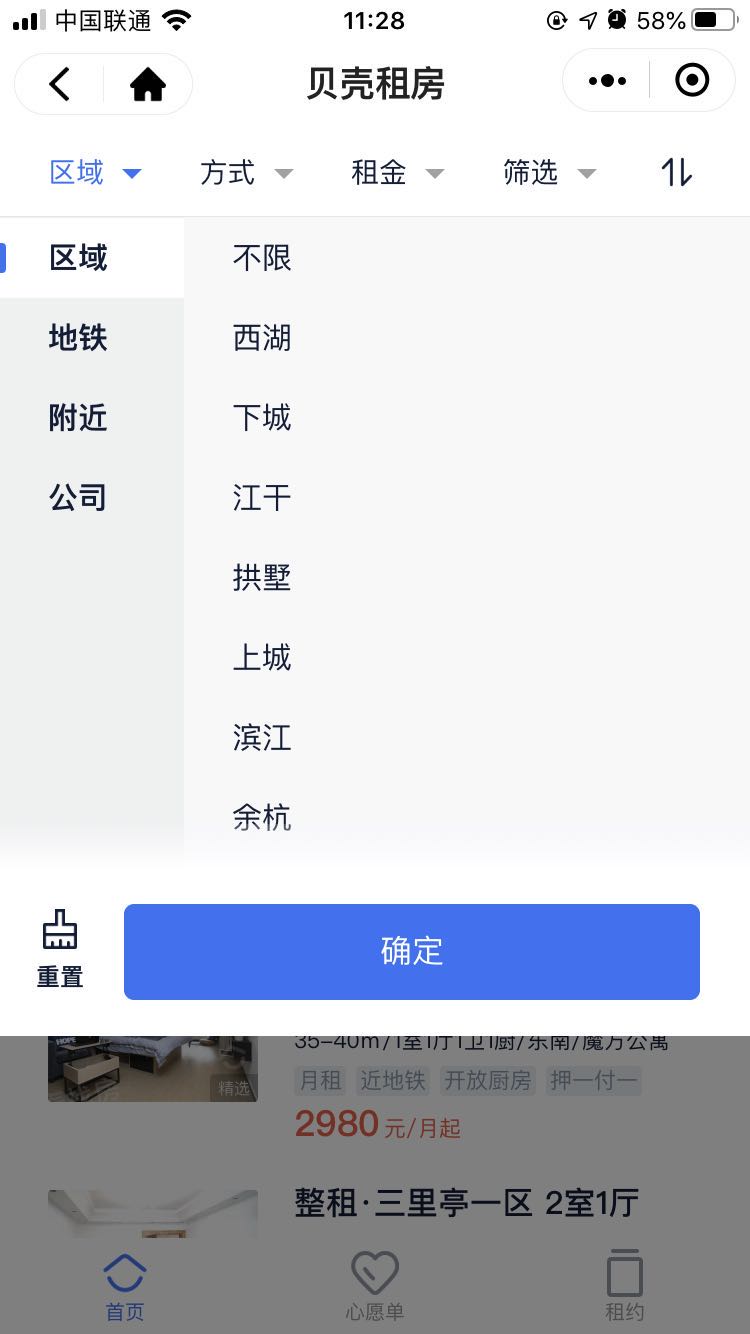The height and width of the screenshot is (1334, 750).
Task: Choose the 拱墅 district
Action: 262,578
